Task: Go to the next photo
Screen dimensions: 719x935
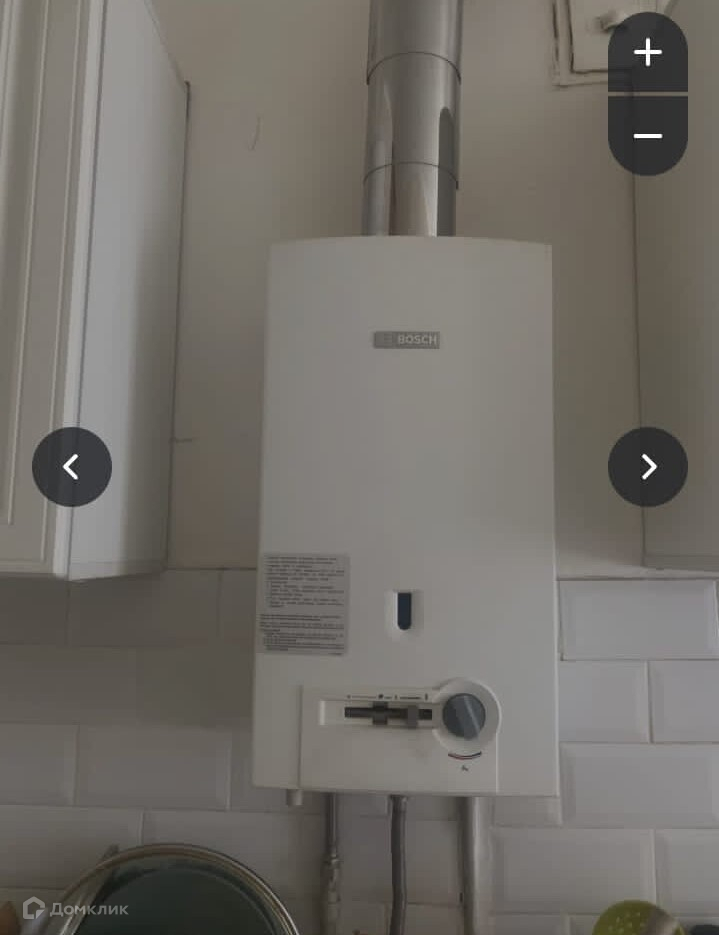Action: [x=648, y=467]
